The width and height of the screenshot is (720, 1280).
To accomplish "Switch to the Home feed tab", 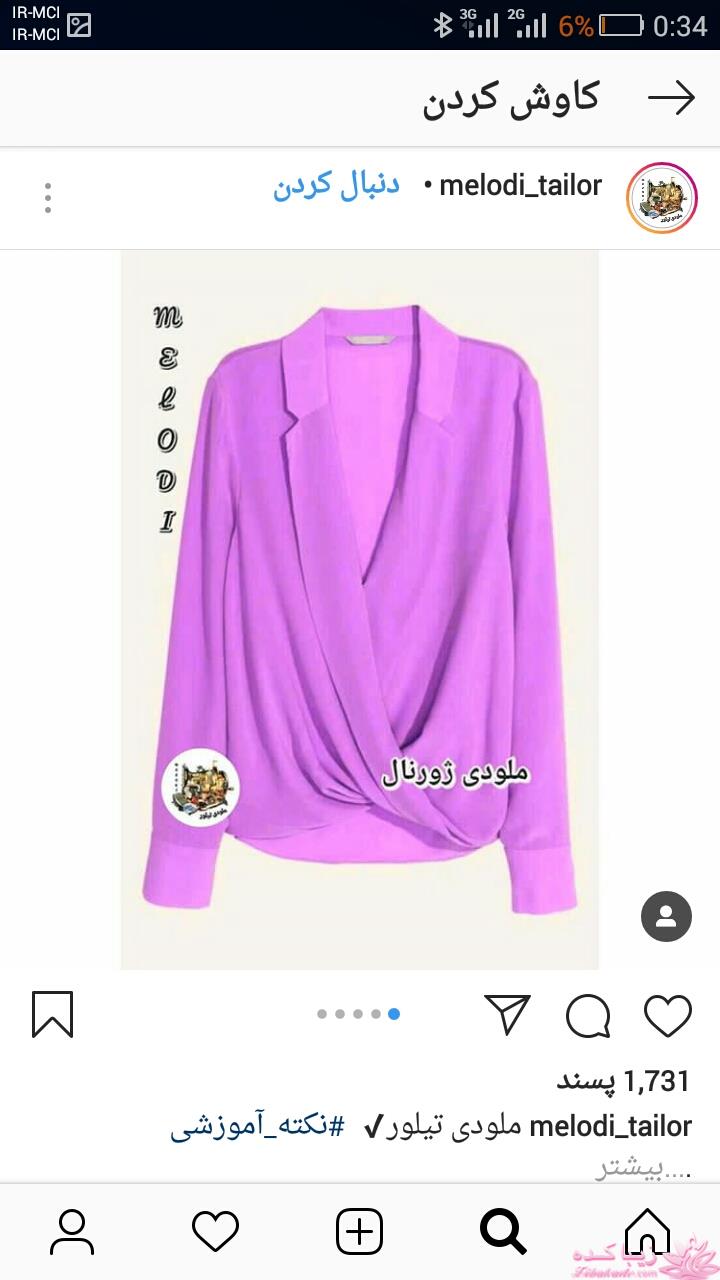I will 647,1230.
